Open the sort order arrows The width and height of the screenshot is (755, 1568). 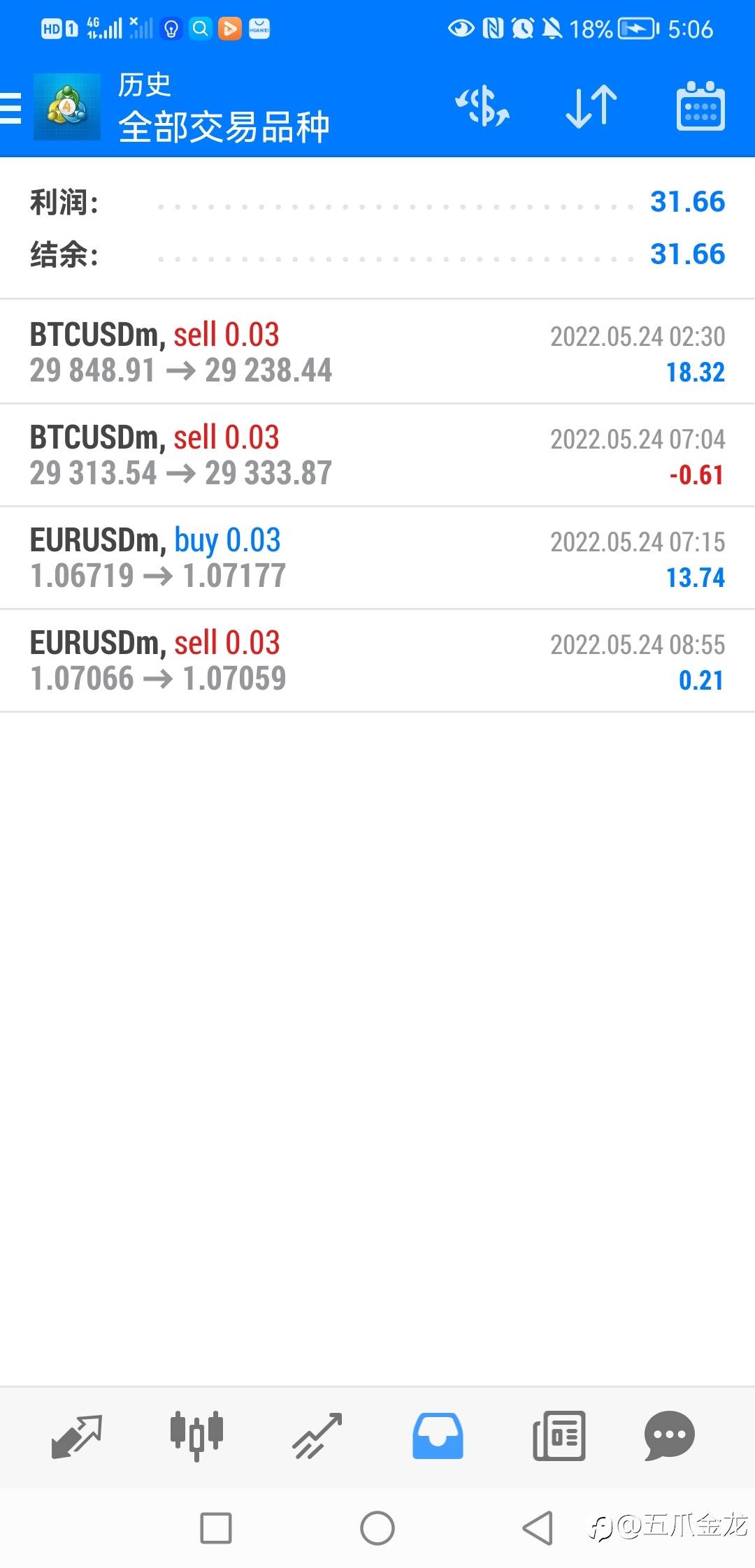point(591,107)
